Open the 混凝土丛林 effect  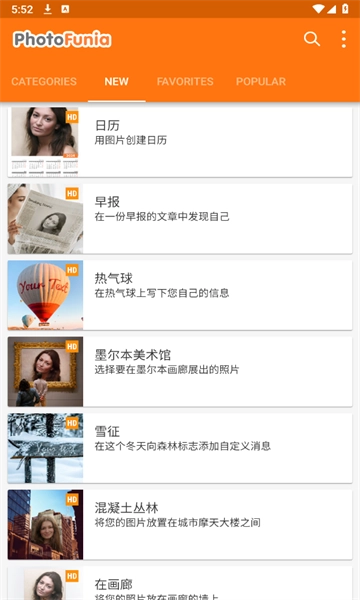pos(180,525)
